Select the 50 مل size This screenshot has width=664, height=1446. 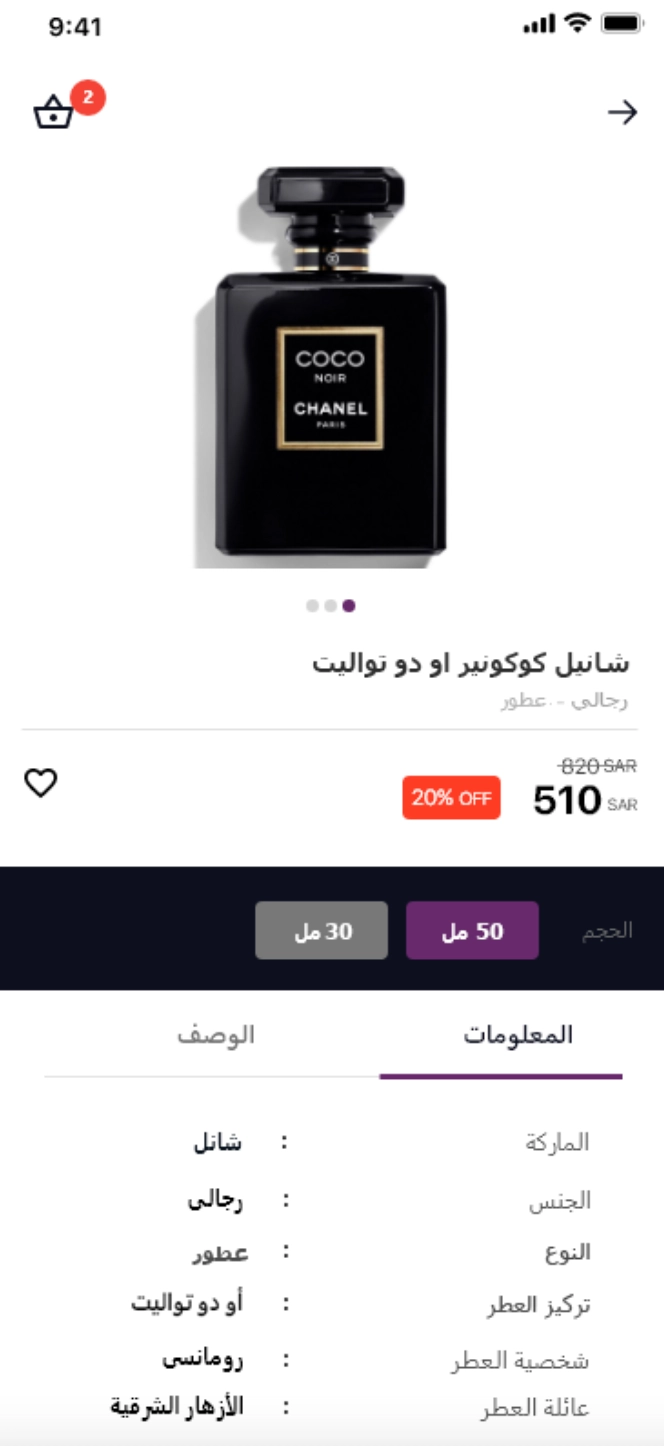(472, 931)
